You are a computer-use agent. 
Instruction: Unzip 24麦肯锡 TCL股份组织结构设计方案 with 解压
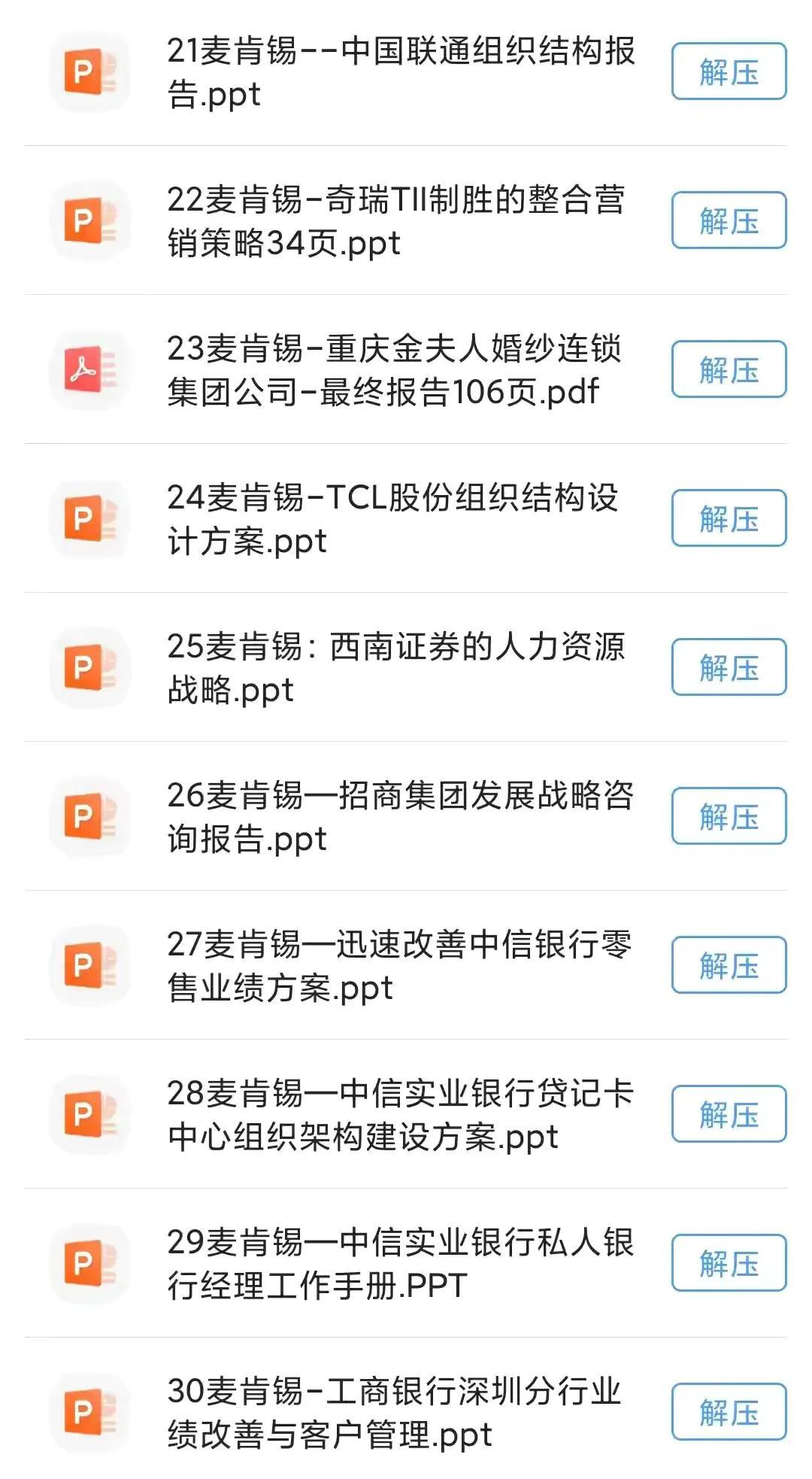[x=729, y=518]
